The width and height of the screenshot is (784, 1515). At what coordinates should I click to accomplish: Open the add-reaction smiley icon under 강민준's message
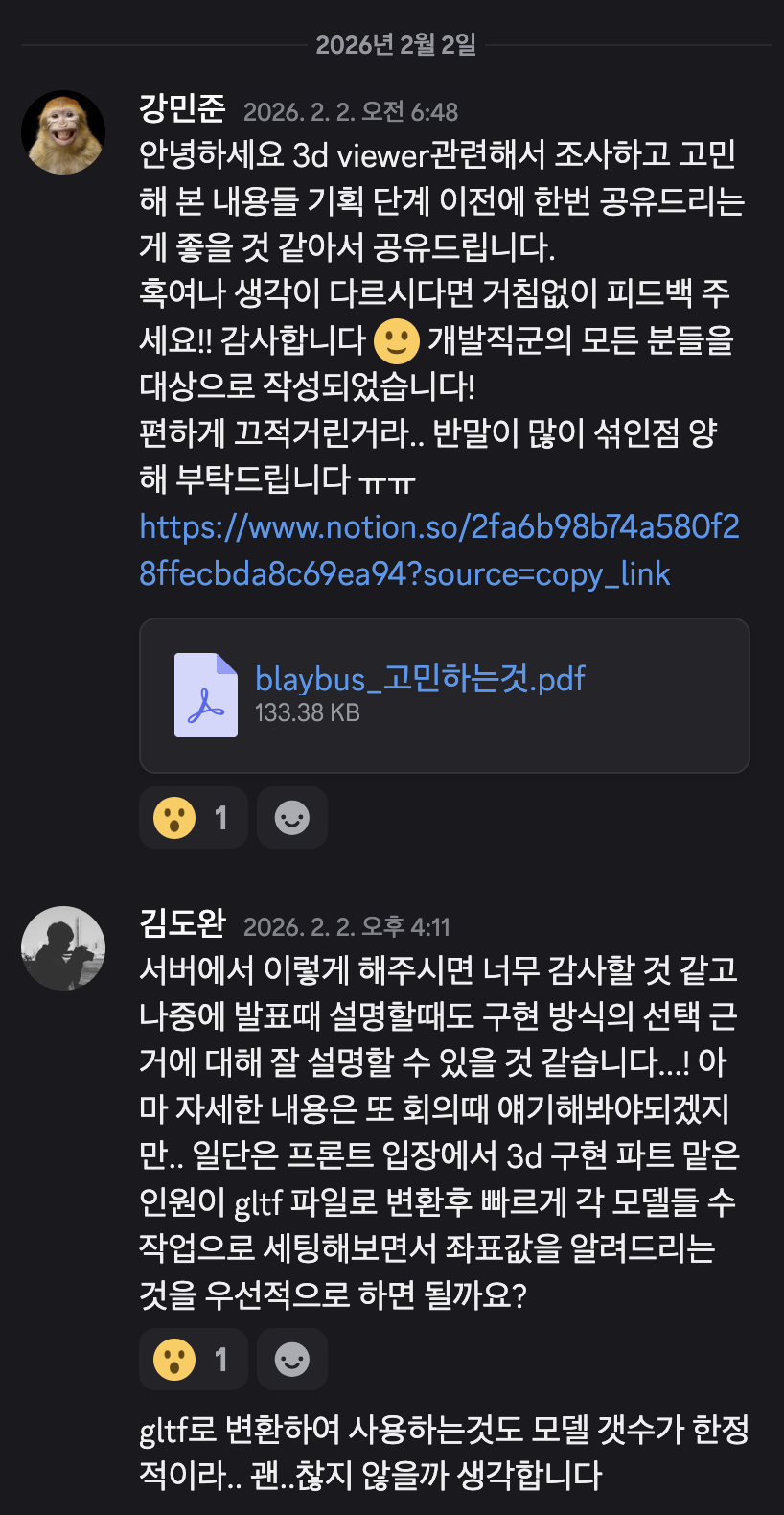pyautogui.click(x=291, y=817)
